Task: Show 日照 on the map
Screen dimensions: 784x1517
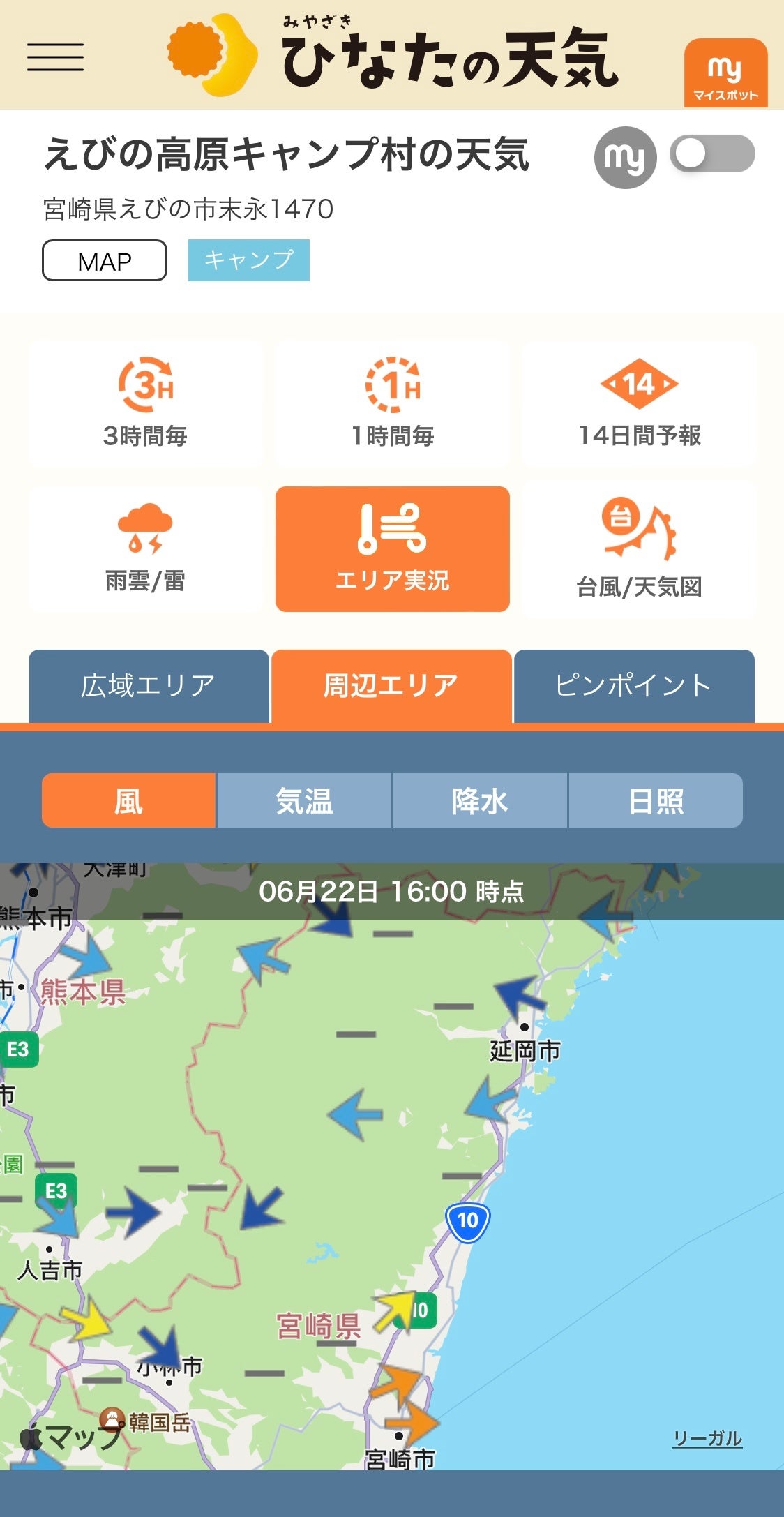Action: [x=656, y=800]
